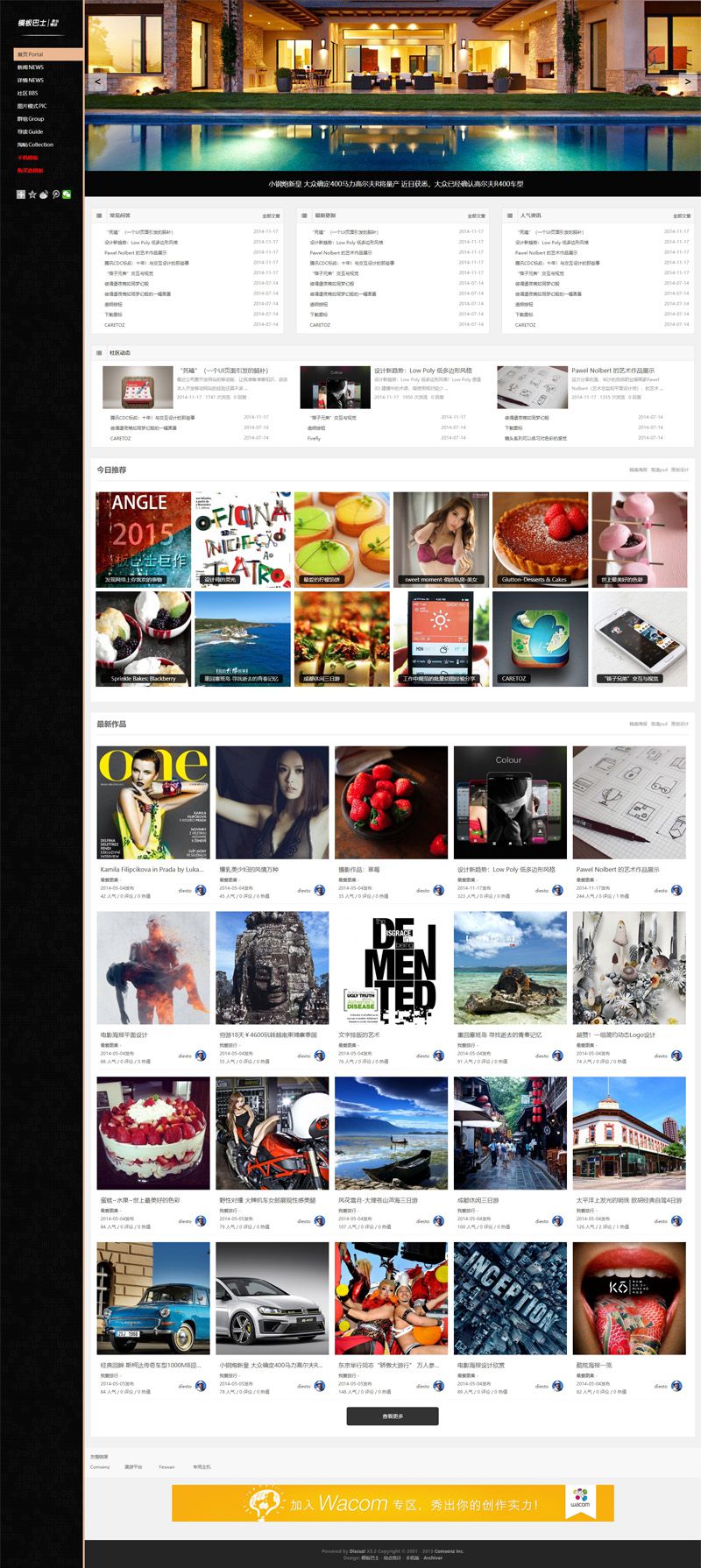The width and height of the screenshot is (701, 1568).
Task: Open the 新闻NEWS section in the sidebar
Action: tap(31, 67)
